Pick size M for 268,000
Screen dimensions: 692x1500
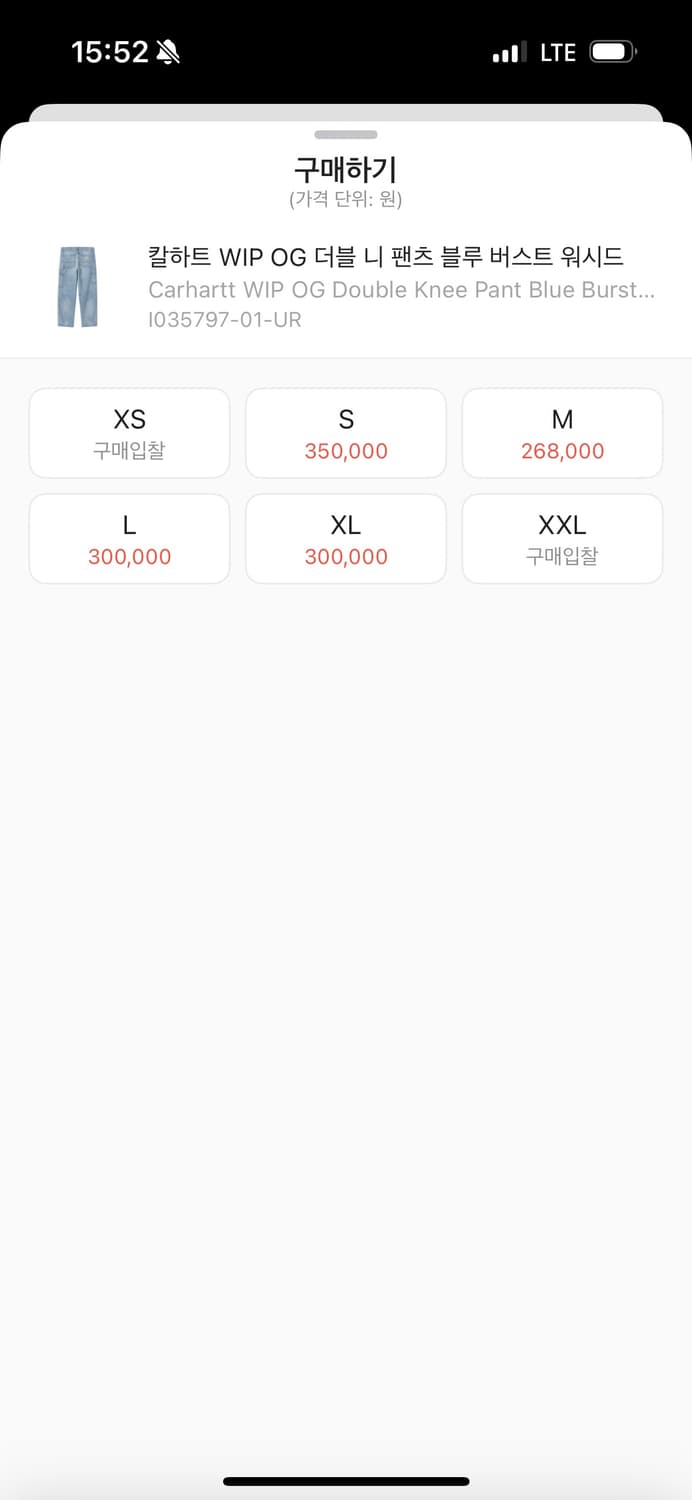(562, 433)
